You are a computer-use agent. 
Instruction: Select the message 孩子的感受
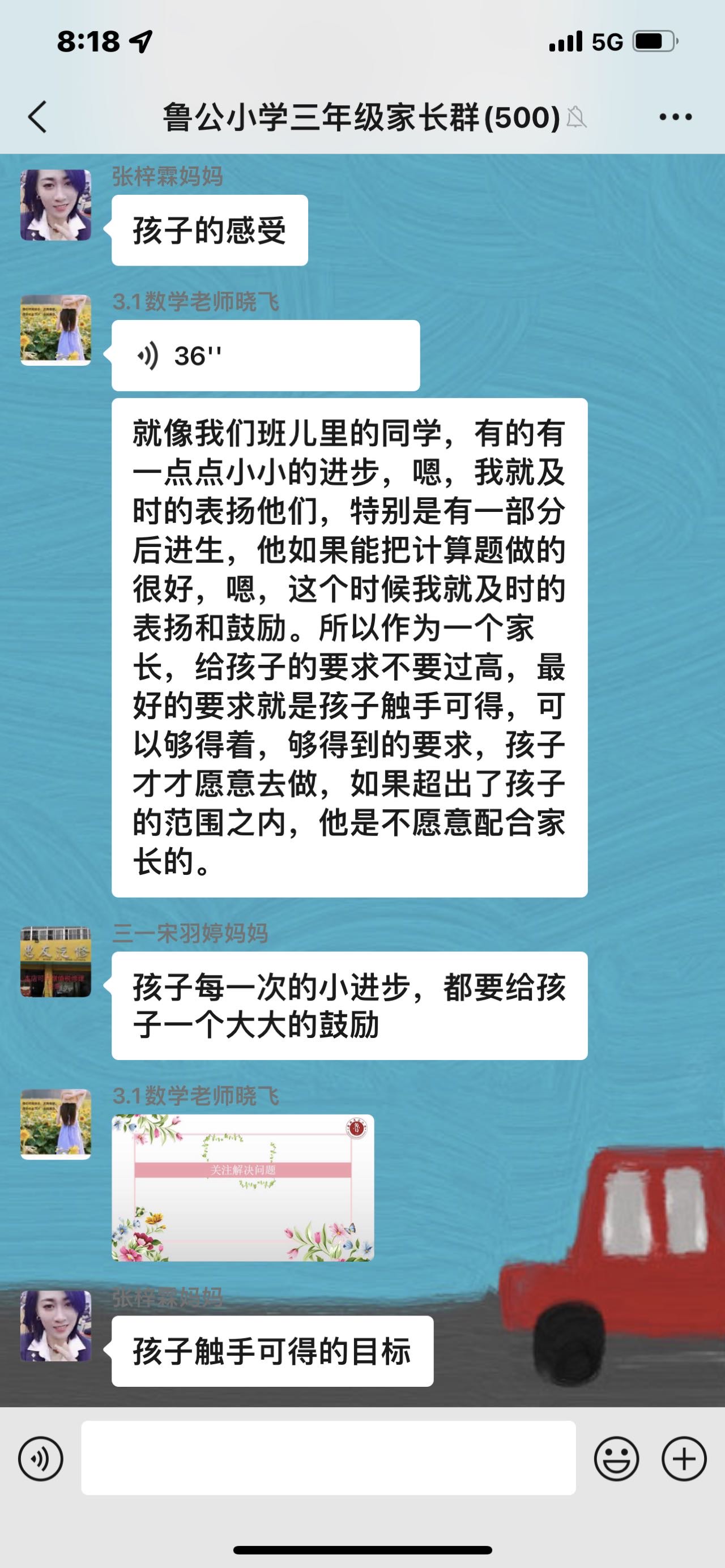[210, 231]
